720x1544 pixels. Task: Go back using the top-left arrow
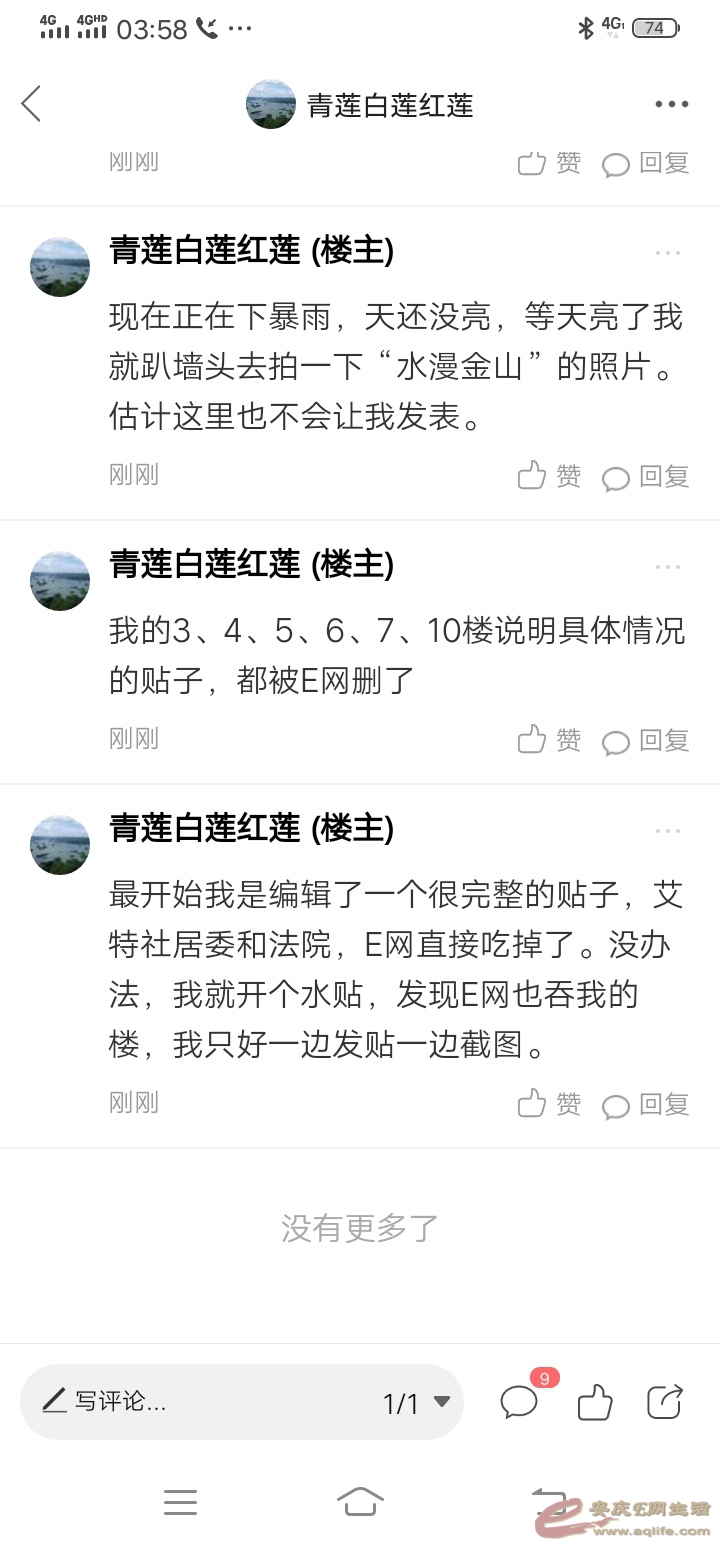32,104
